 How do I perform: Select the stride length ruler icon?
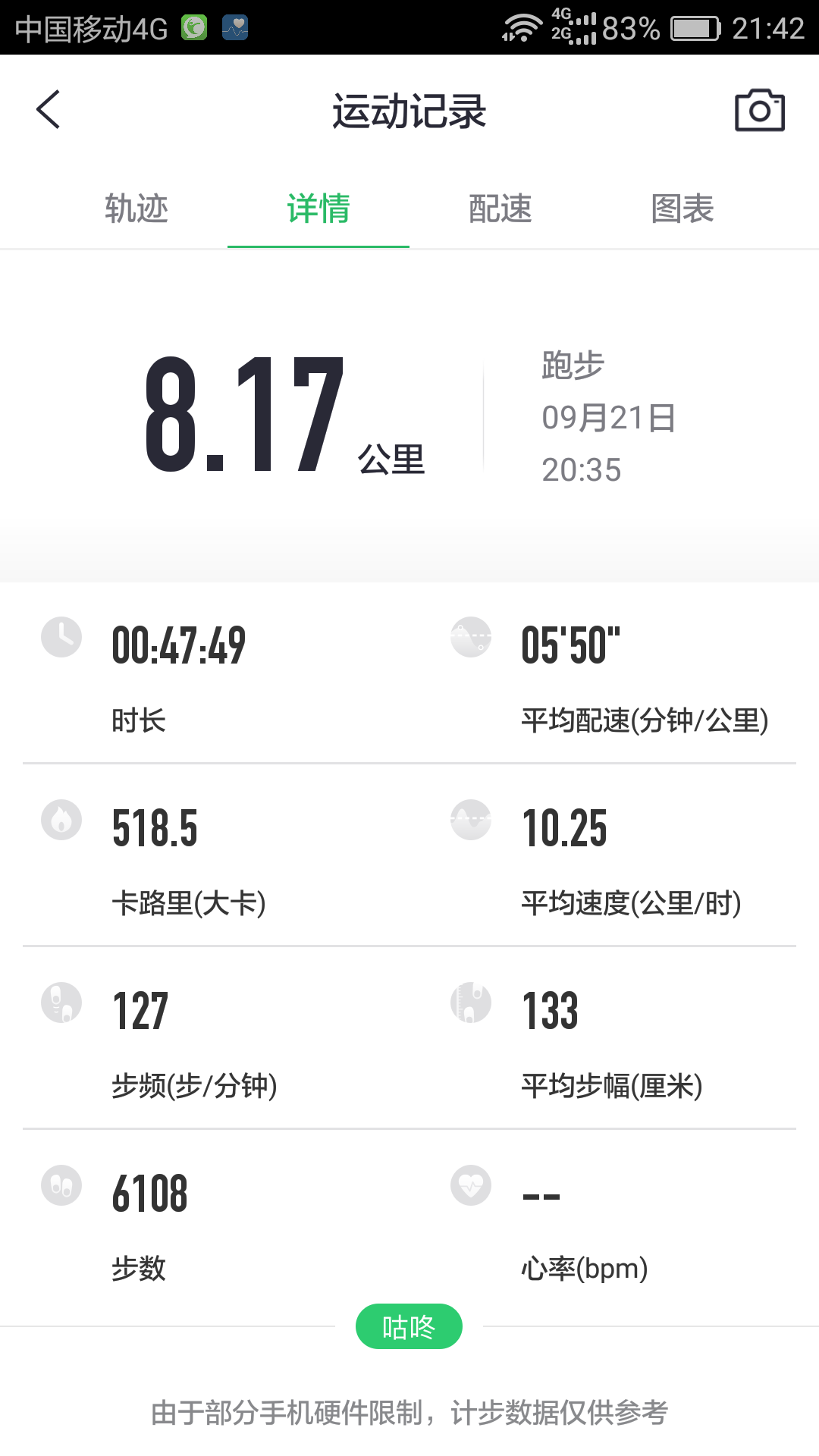[x=471, y=1003]
